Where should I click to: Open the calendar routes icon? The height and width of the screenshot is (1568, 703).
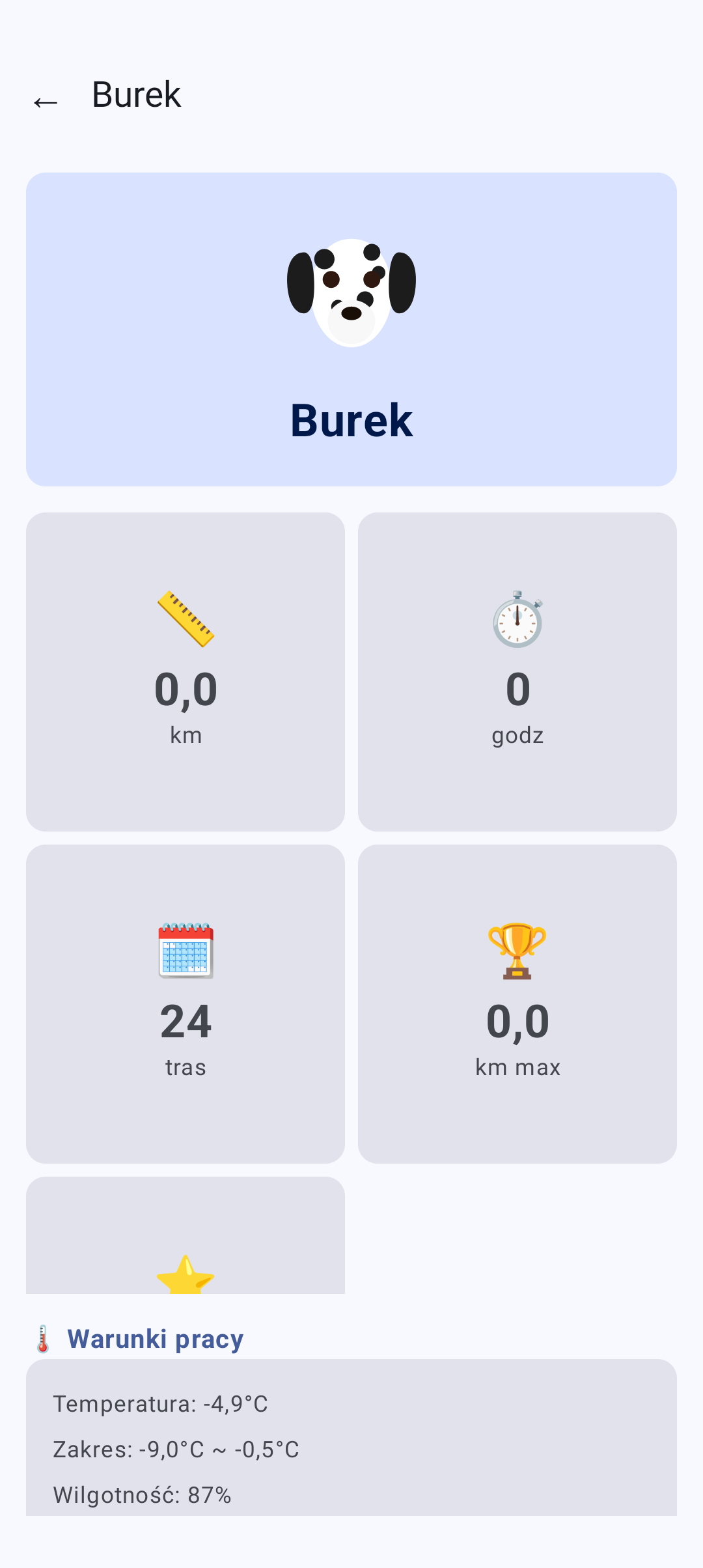click(x=184, y=951)
